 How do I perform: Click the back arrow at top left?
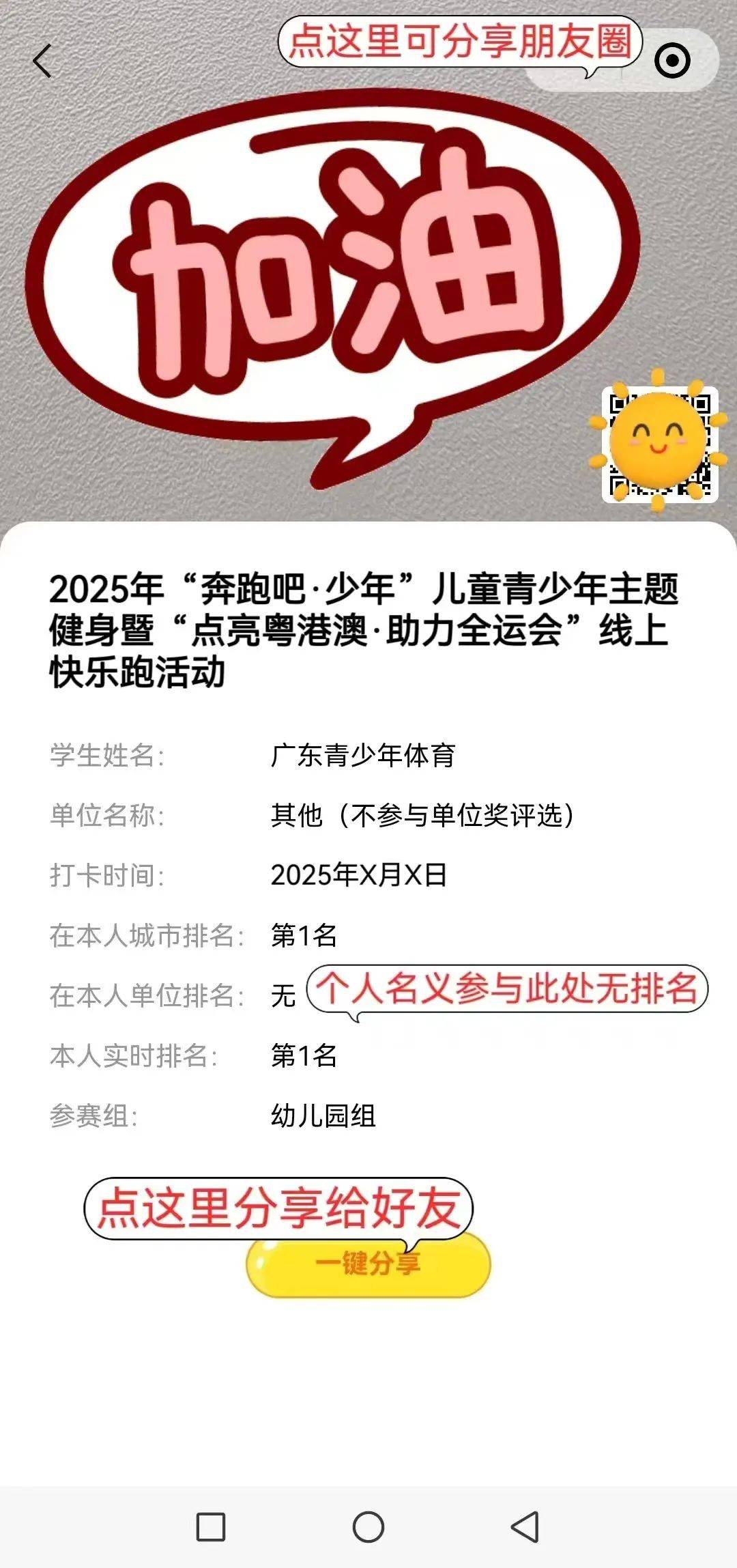point(42,61)
